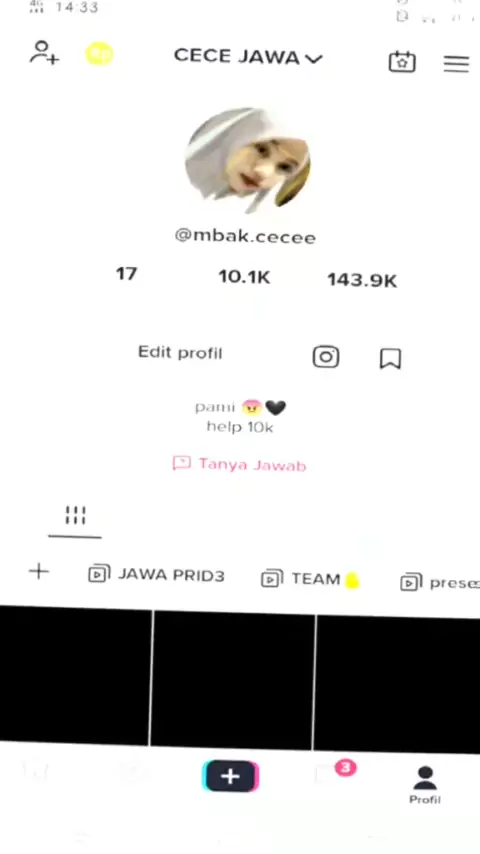The height and width of the screenshot is (854, 480).
Task: Tap the profile picture avatar
Action: point(248,160)
